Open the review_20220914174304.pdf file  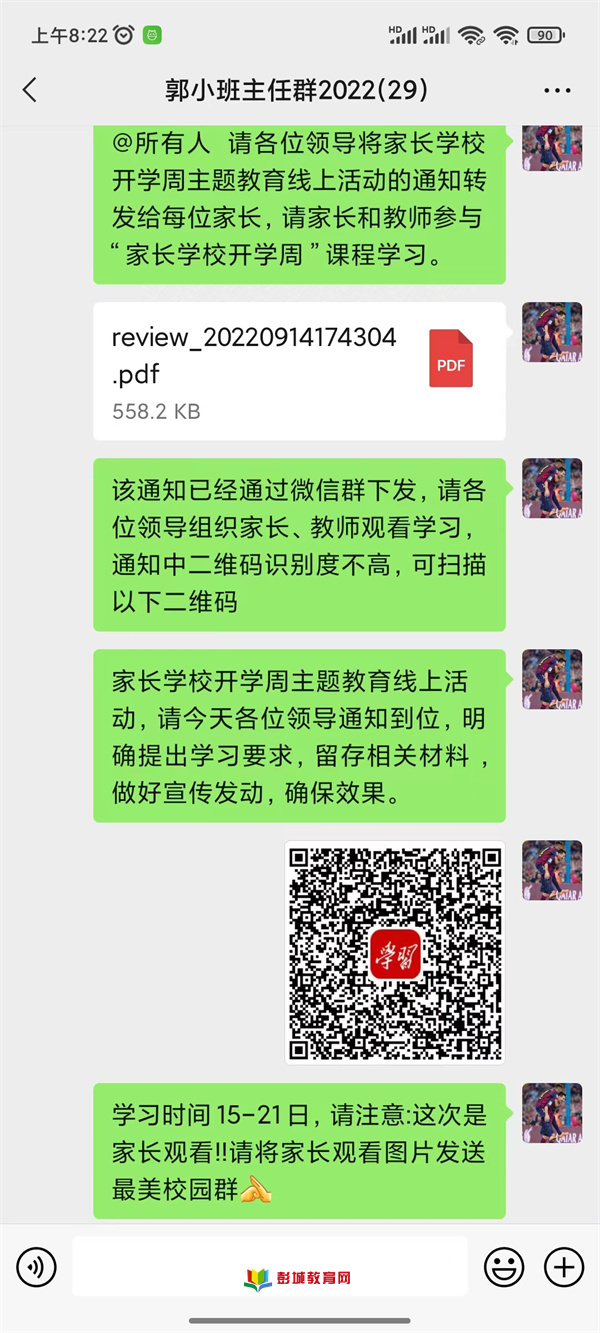(x=299, y=371)
